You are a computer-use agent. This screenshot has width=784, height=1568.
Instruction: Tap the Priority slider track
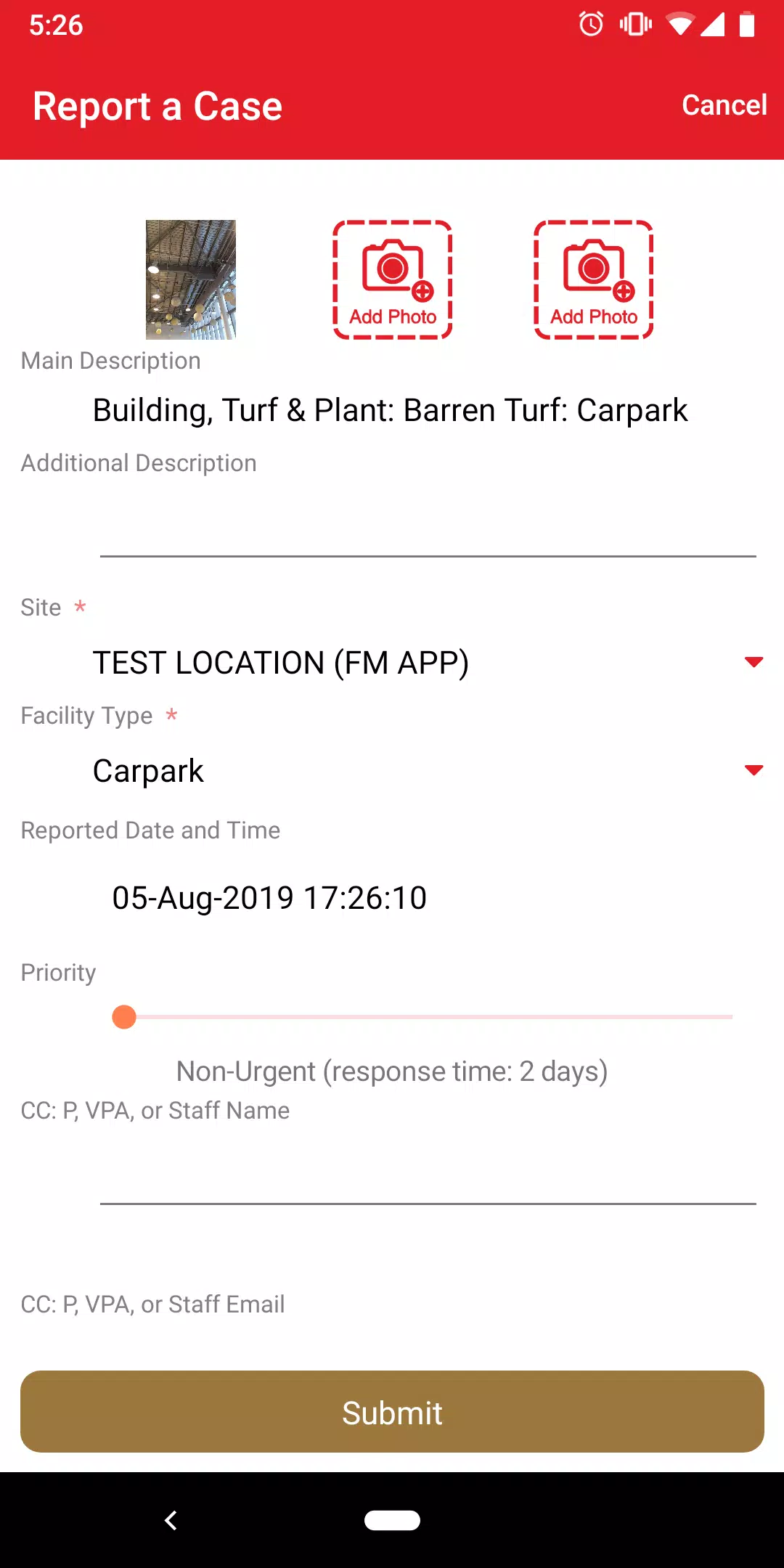pyautogui.click(x=428, y=1017)
